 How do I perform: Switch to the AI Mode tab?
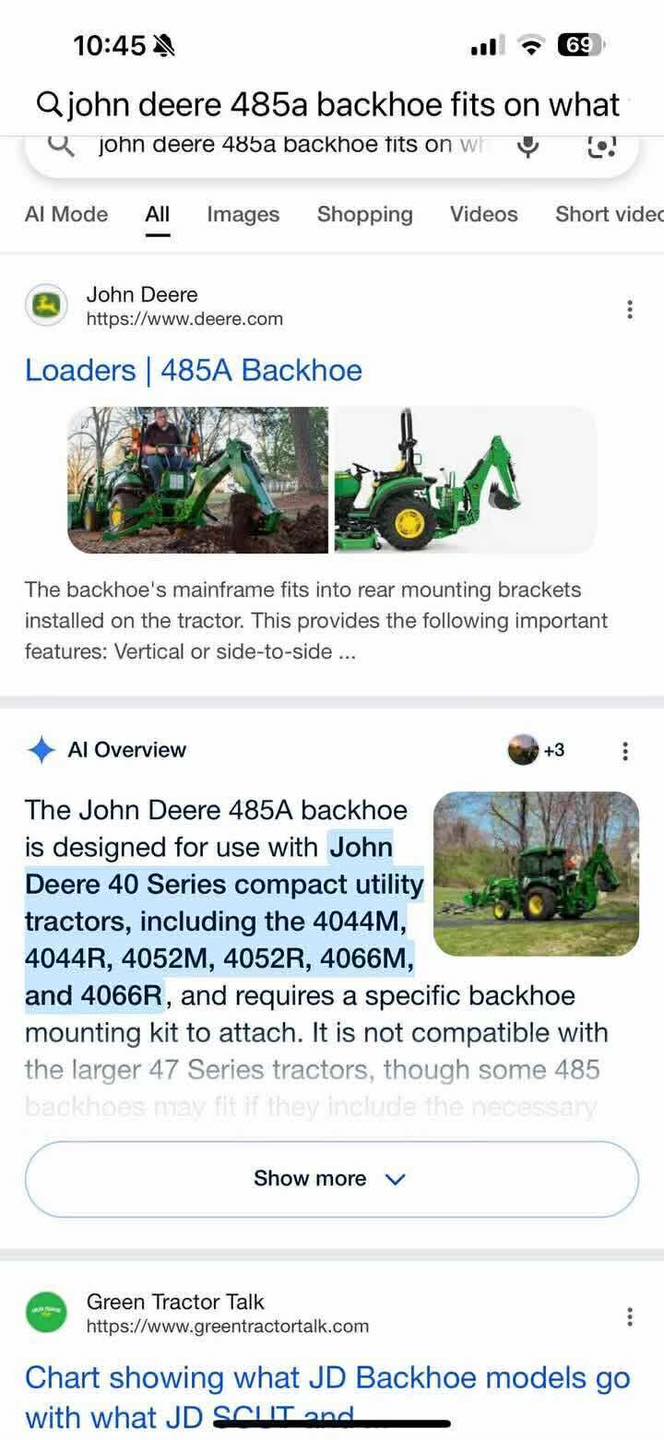point(66,214)
